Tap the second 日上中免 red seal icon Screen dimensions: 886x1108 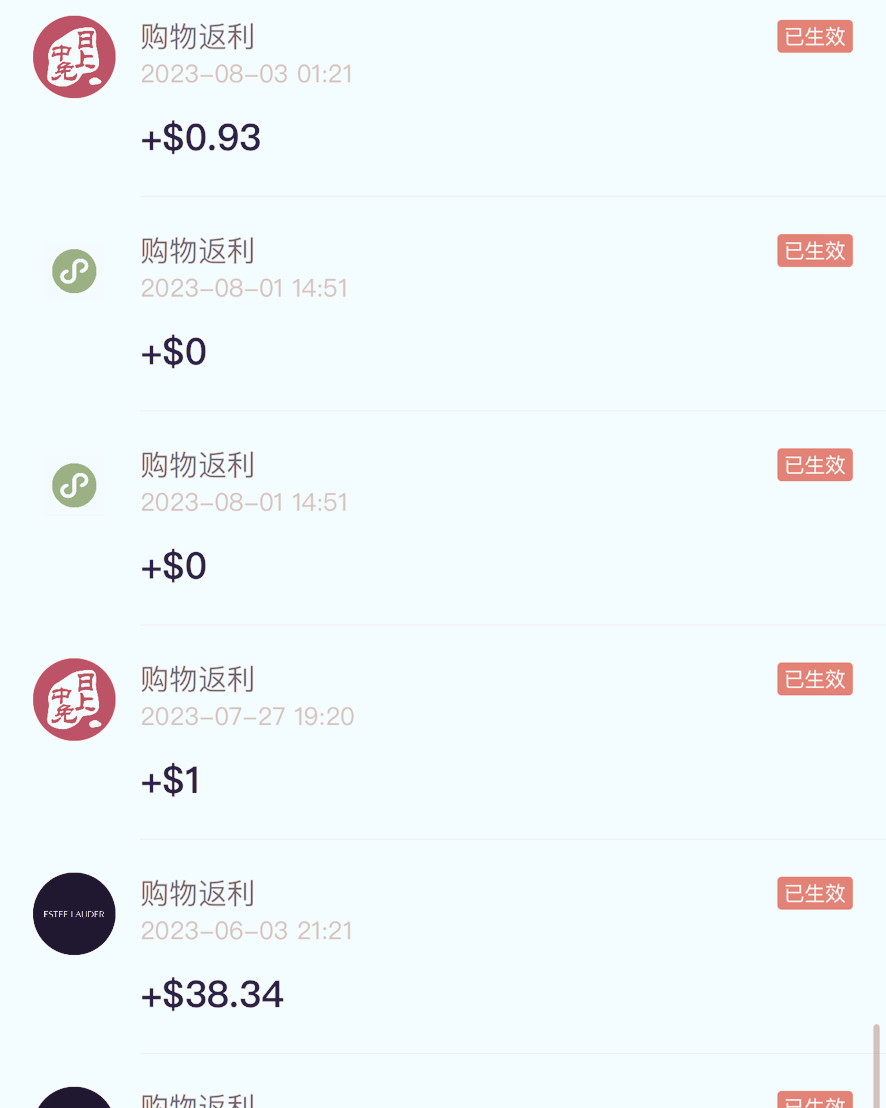(74, 700)
